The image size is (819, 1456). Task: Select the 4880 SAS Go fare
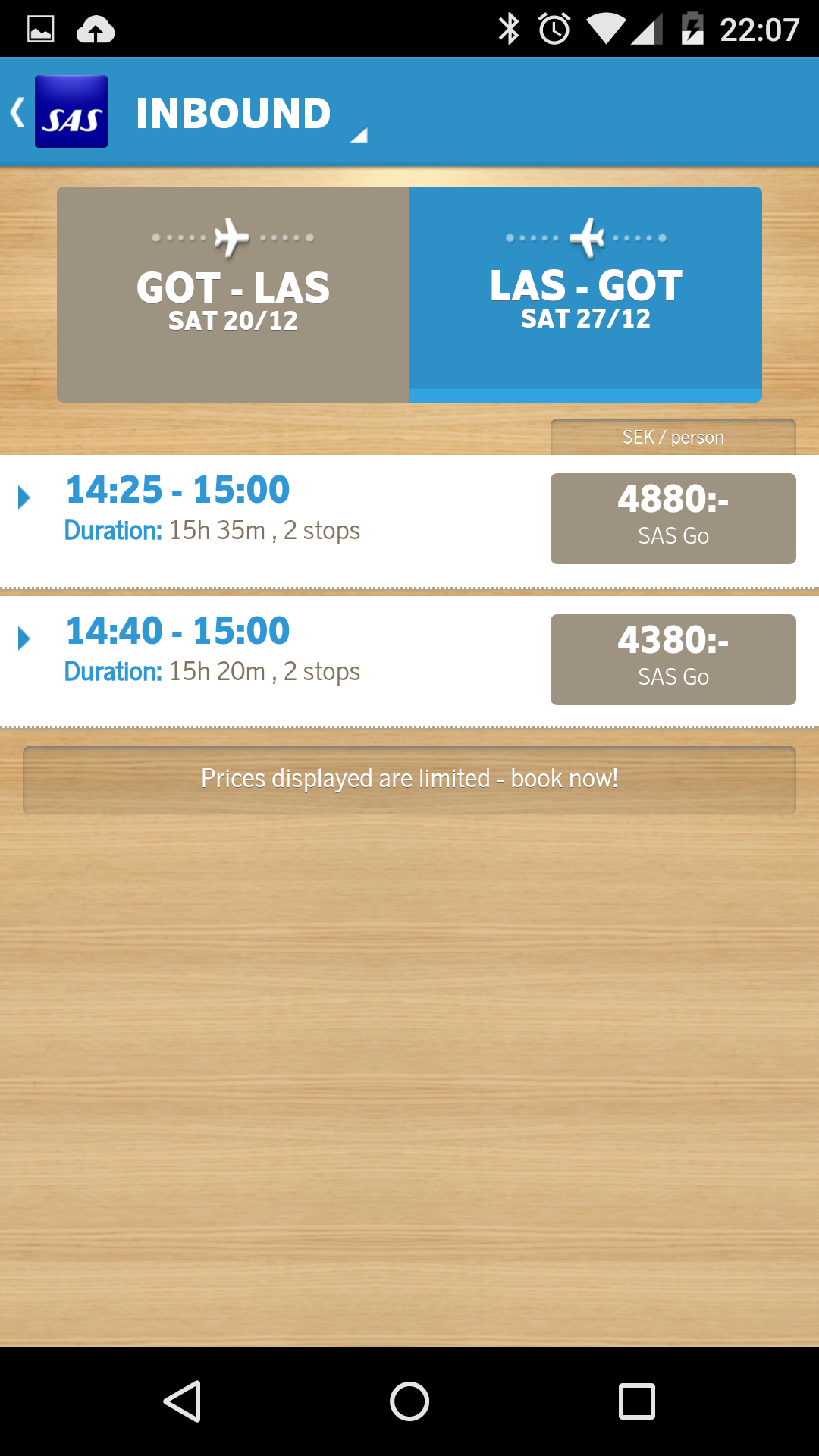pyautogui.click(x=673, y=518)
